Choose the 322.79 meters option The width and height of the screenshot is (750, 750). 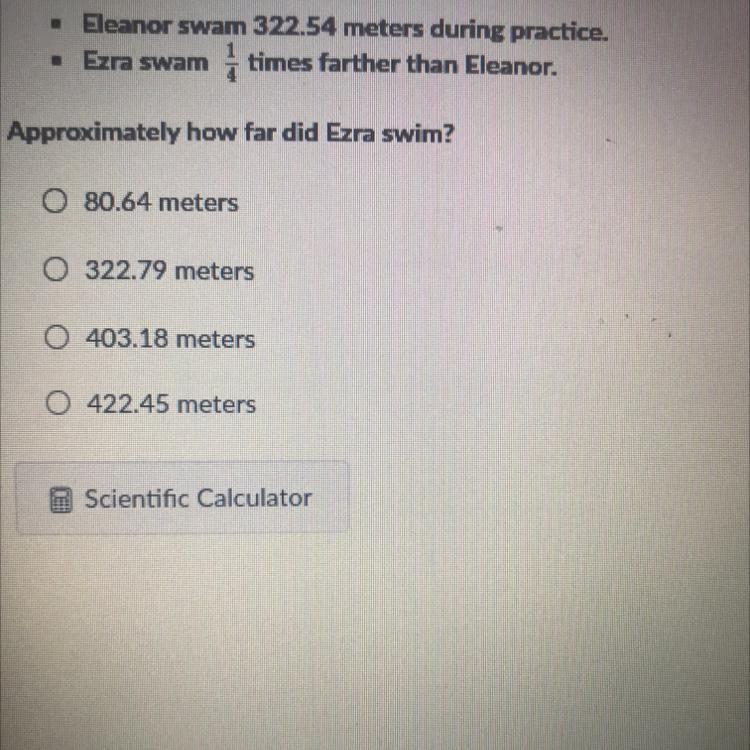[x=56, y=270]
